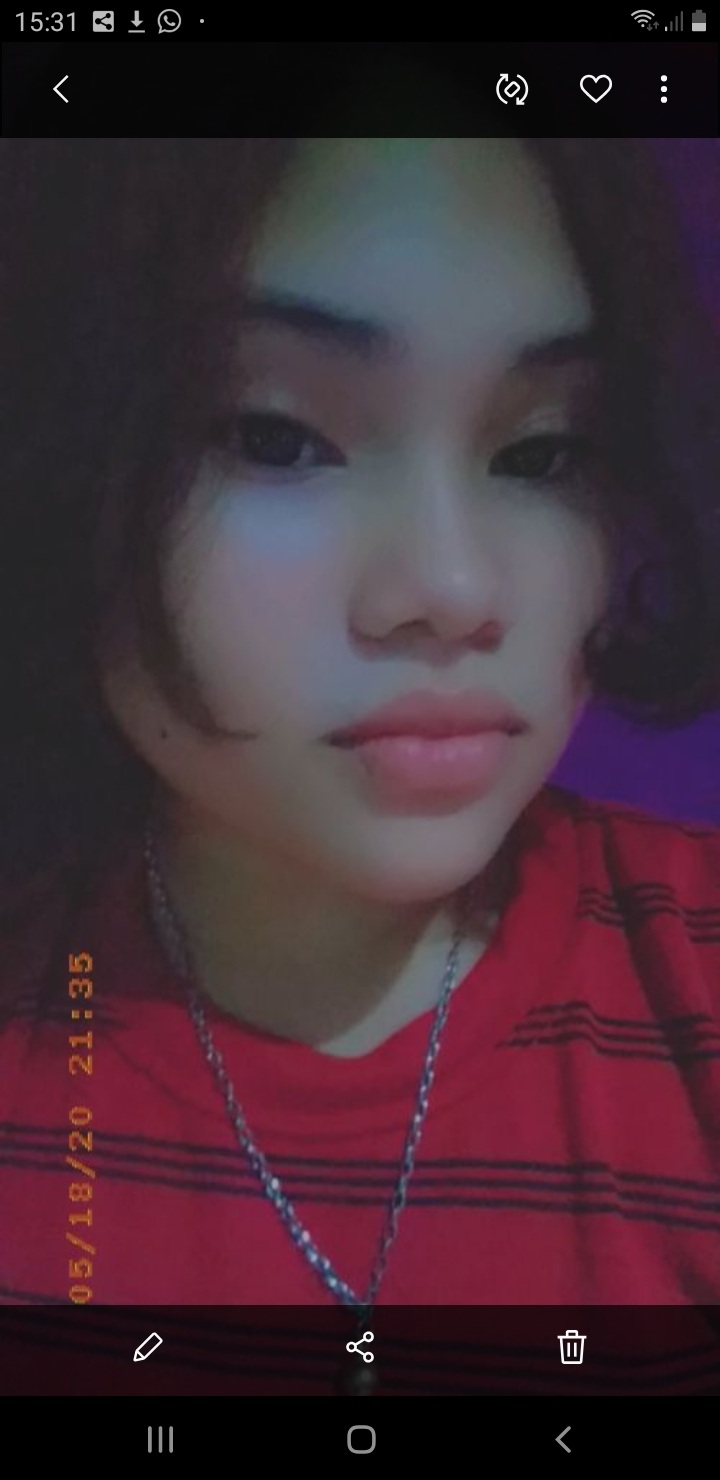Open recent apps from the navigation bar
Screen dimensions: 720x1480
click(160, 1439)
